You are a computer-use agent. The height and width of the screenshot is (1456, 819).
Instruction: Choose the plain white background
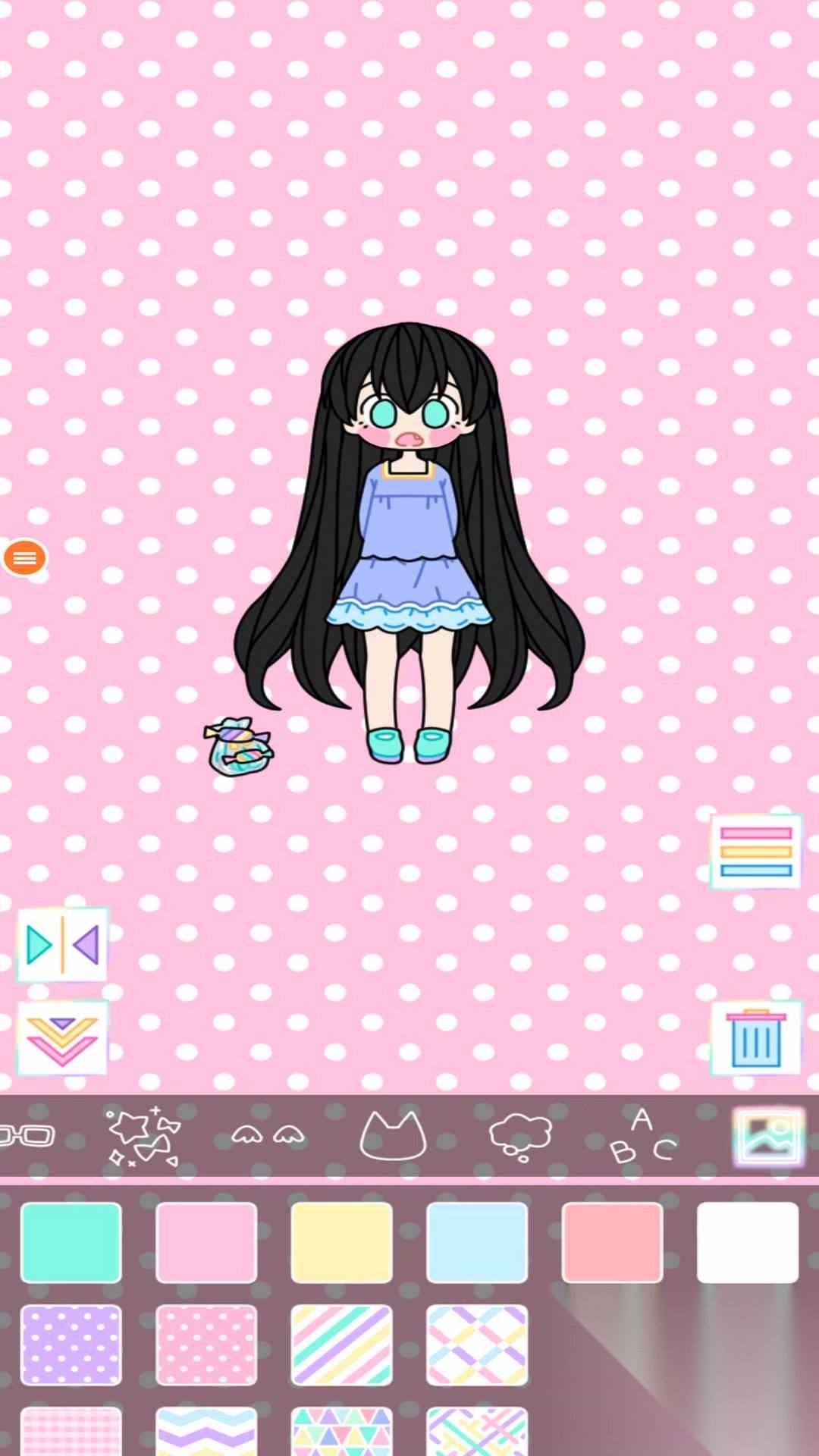point(747,1242)
